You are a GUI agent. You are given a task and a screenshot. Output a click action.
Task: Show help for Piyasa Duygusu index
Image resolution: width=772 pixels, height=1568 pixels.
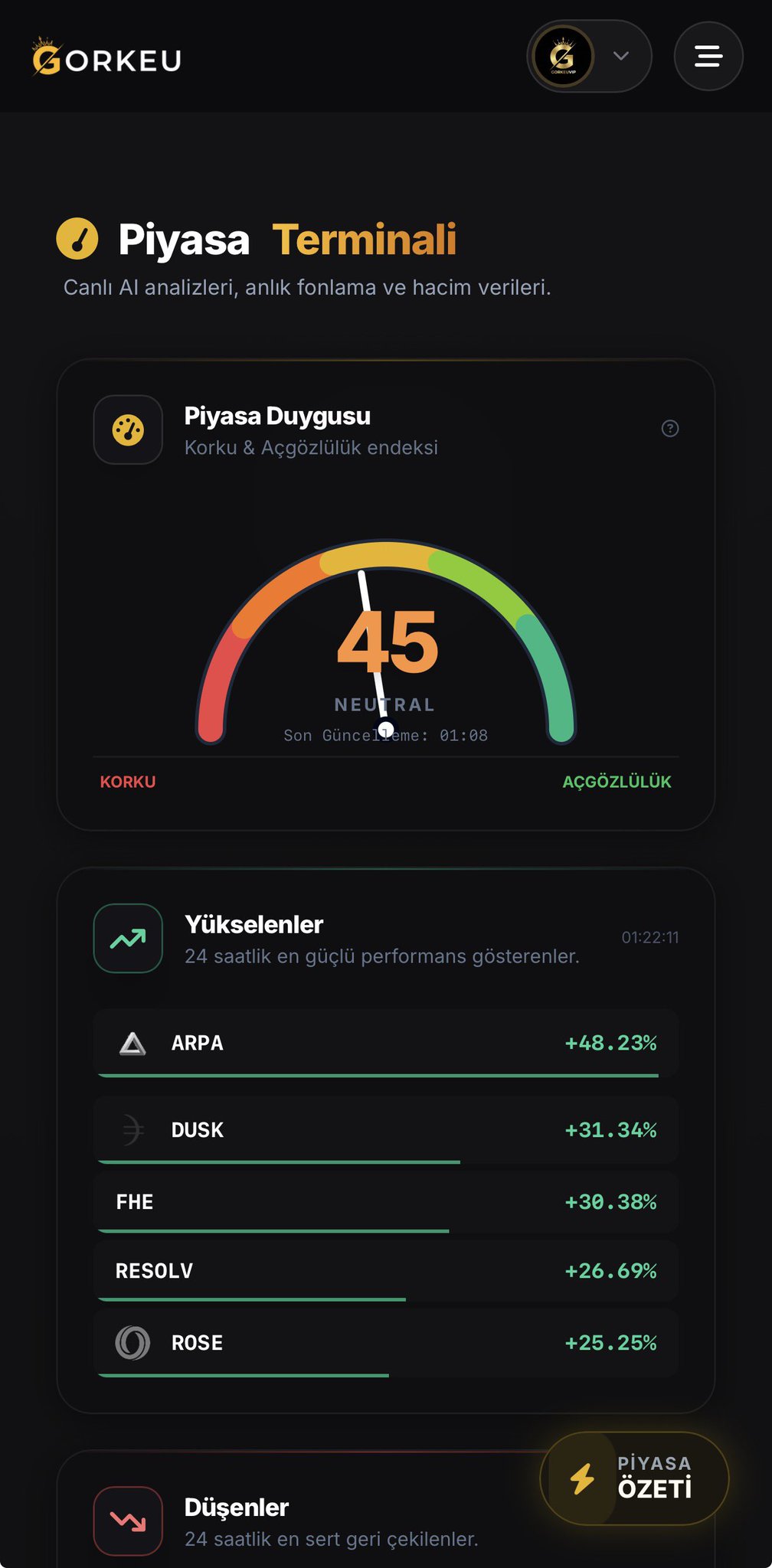pyautogui.click(x=669, y=429)
